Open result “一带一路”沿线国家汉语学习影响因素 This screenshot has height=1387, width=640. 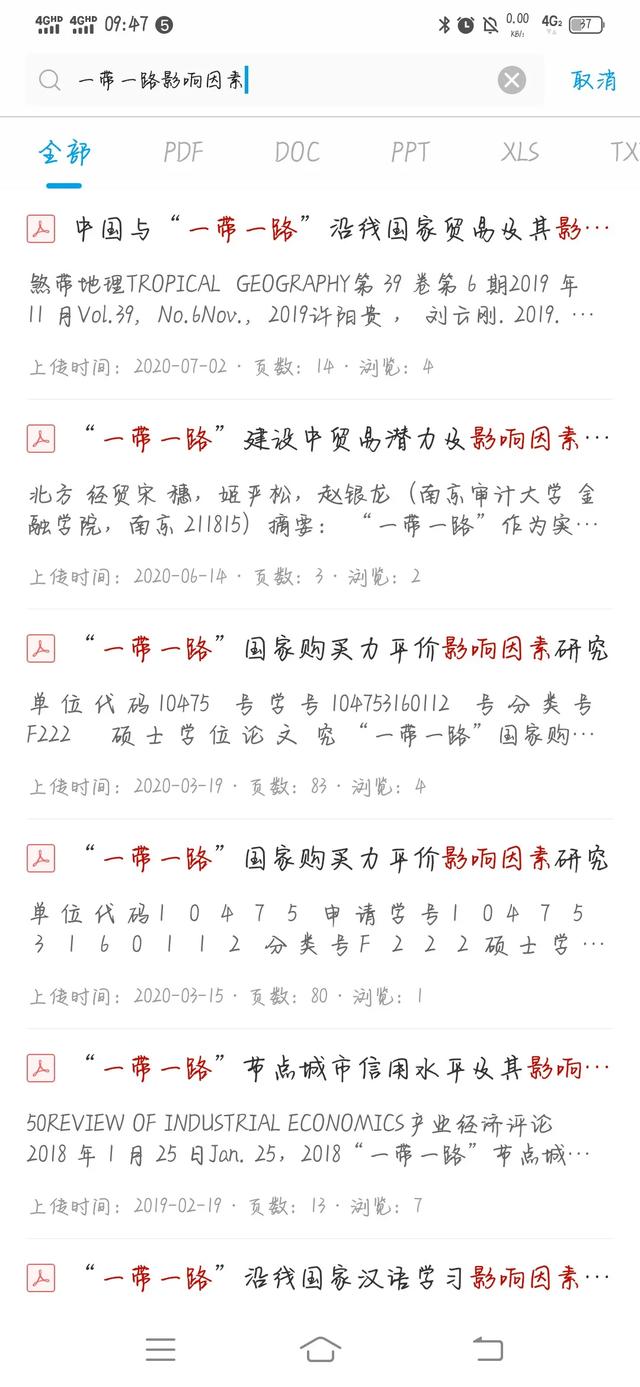pos(320,1278)
